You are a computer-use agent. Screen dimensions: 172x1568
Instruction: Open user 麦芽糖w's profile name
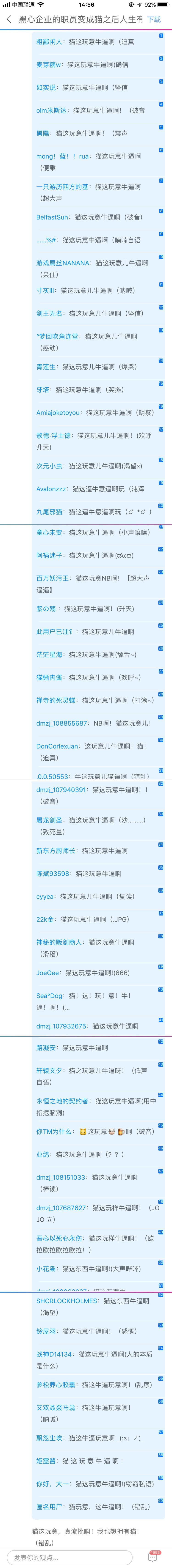coord(48,65)
